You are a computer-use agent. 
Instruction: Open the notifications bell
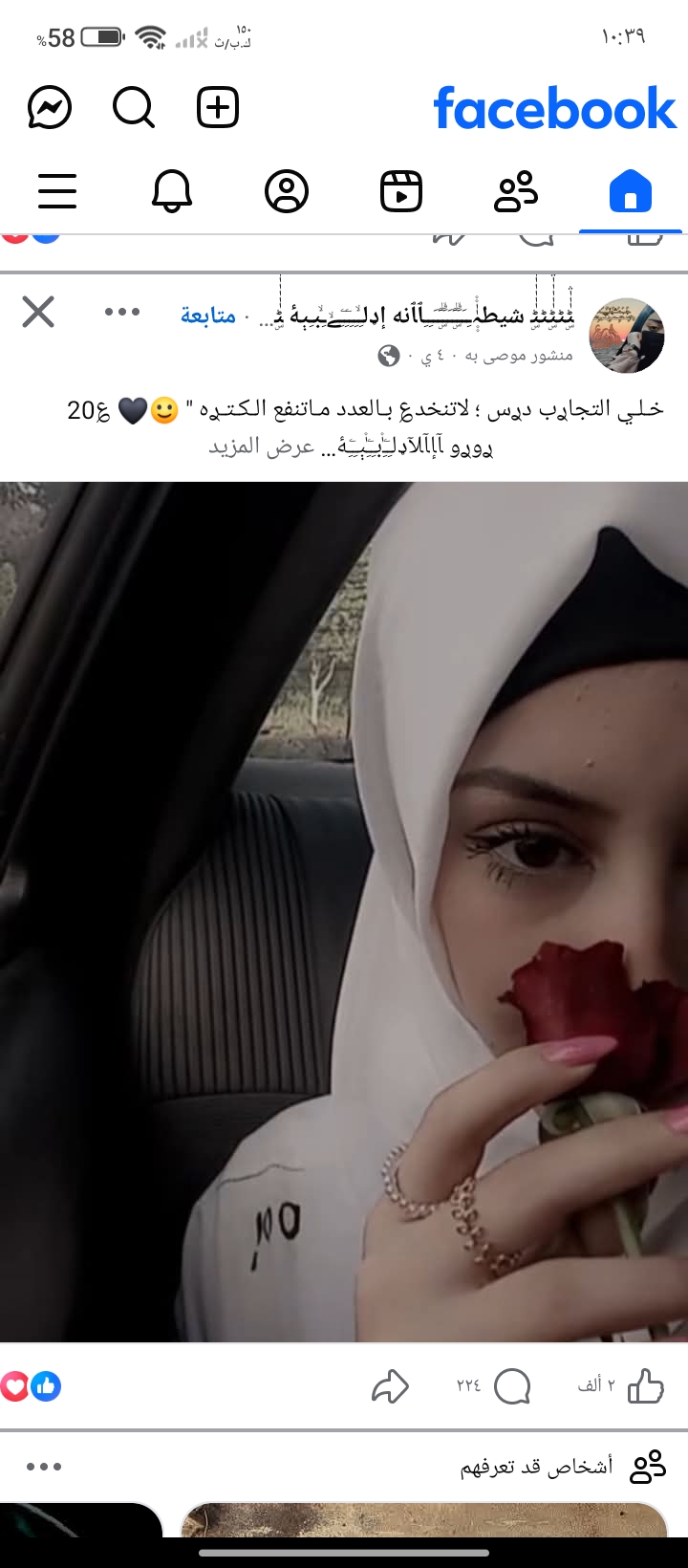172,190
